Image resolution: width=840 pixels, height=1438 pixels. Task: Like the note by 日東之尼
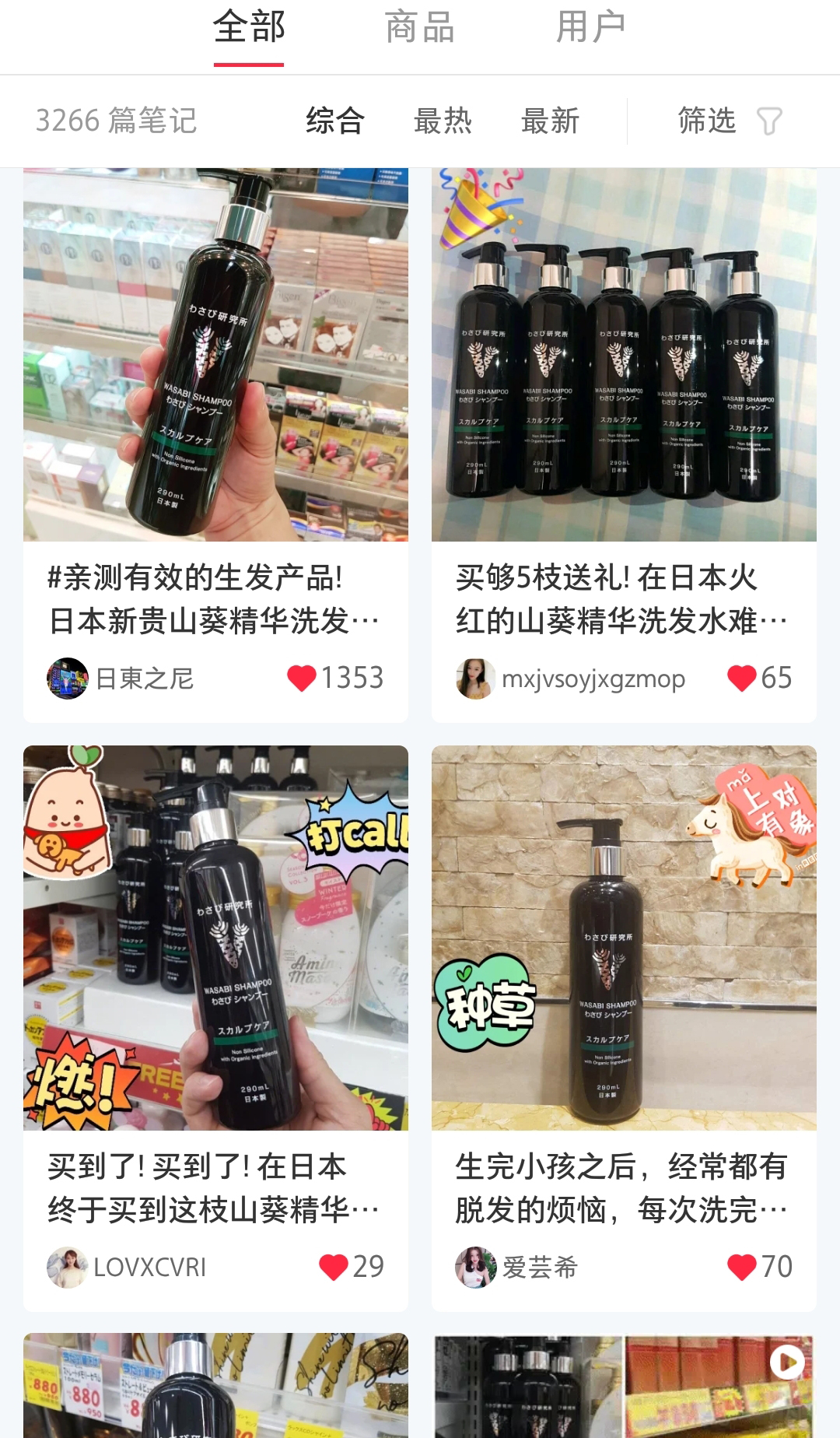pyautogui.click(x=302, y=678)
